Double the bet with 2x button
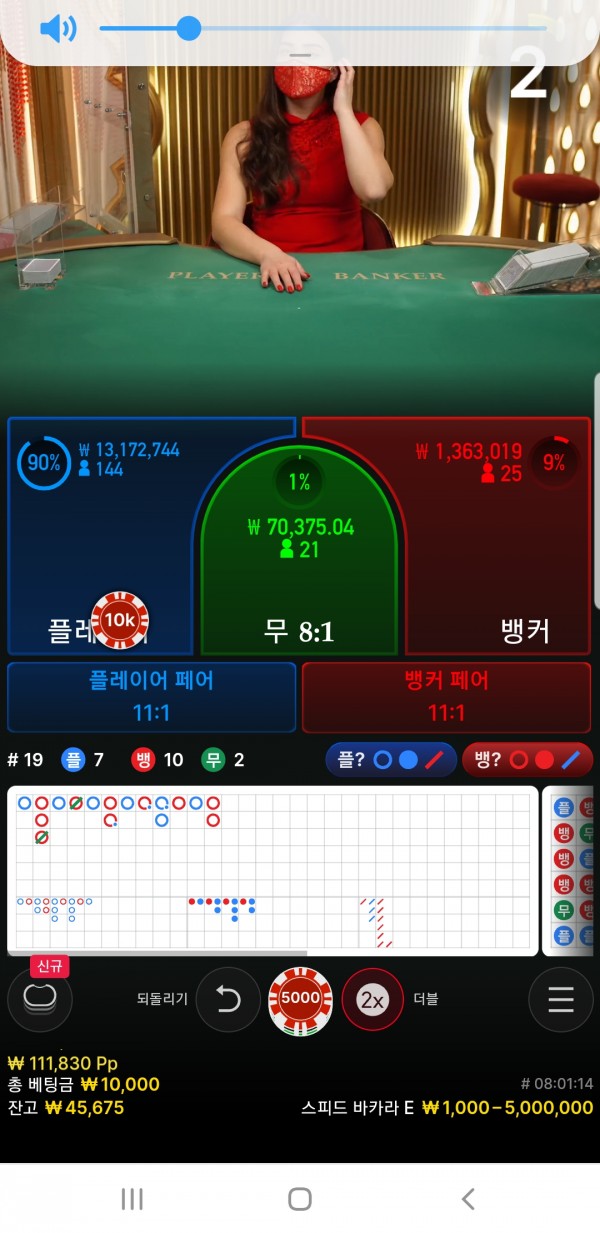 pos(372,999)
